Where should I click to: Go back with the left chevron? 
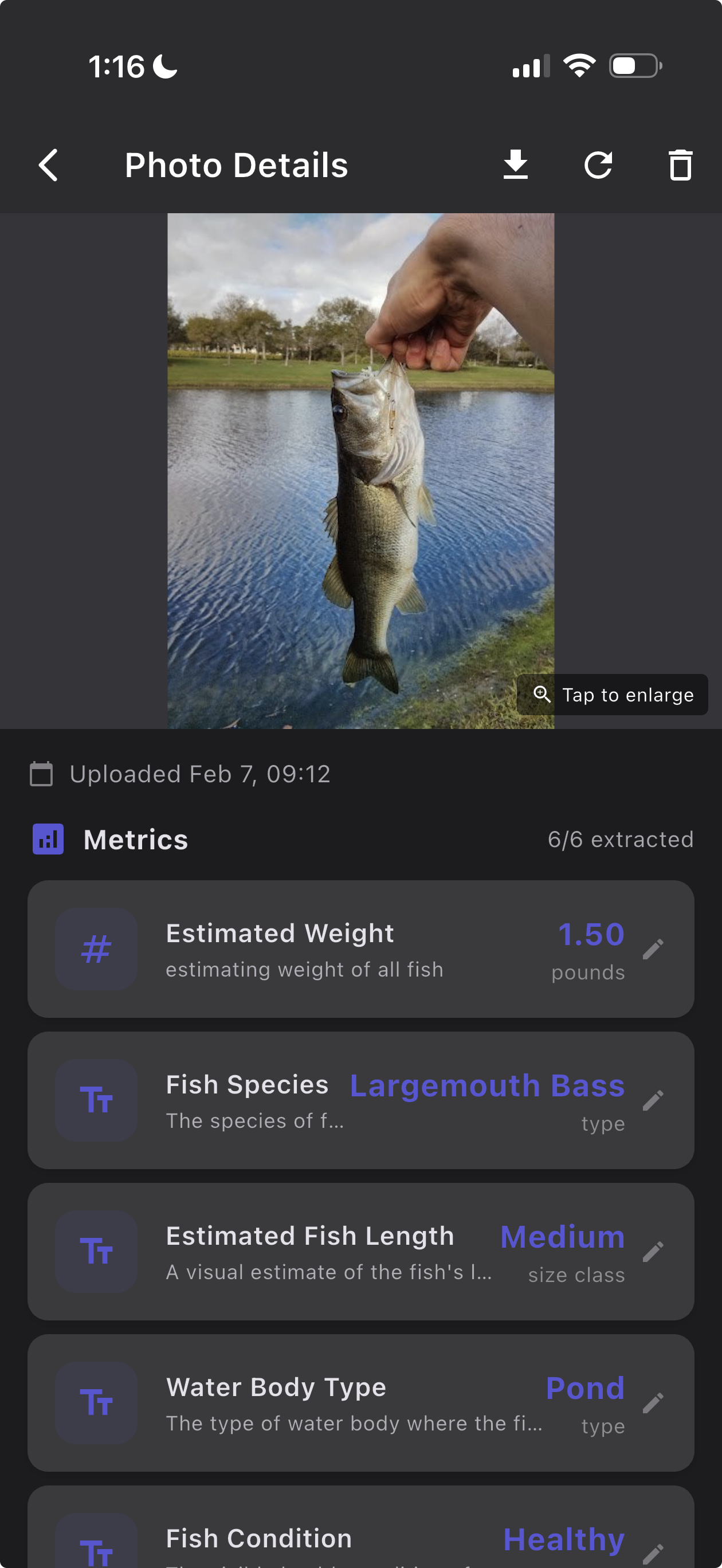pyautogui.click(x=48, y=164)
